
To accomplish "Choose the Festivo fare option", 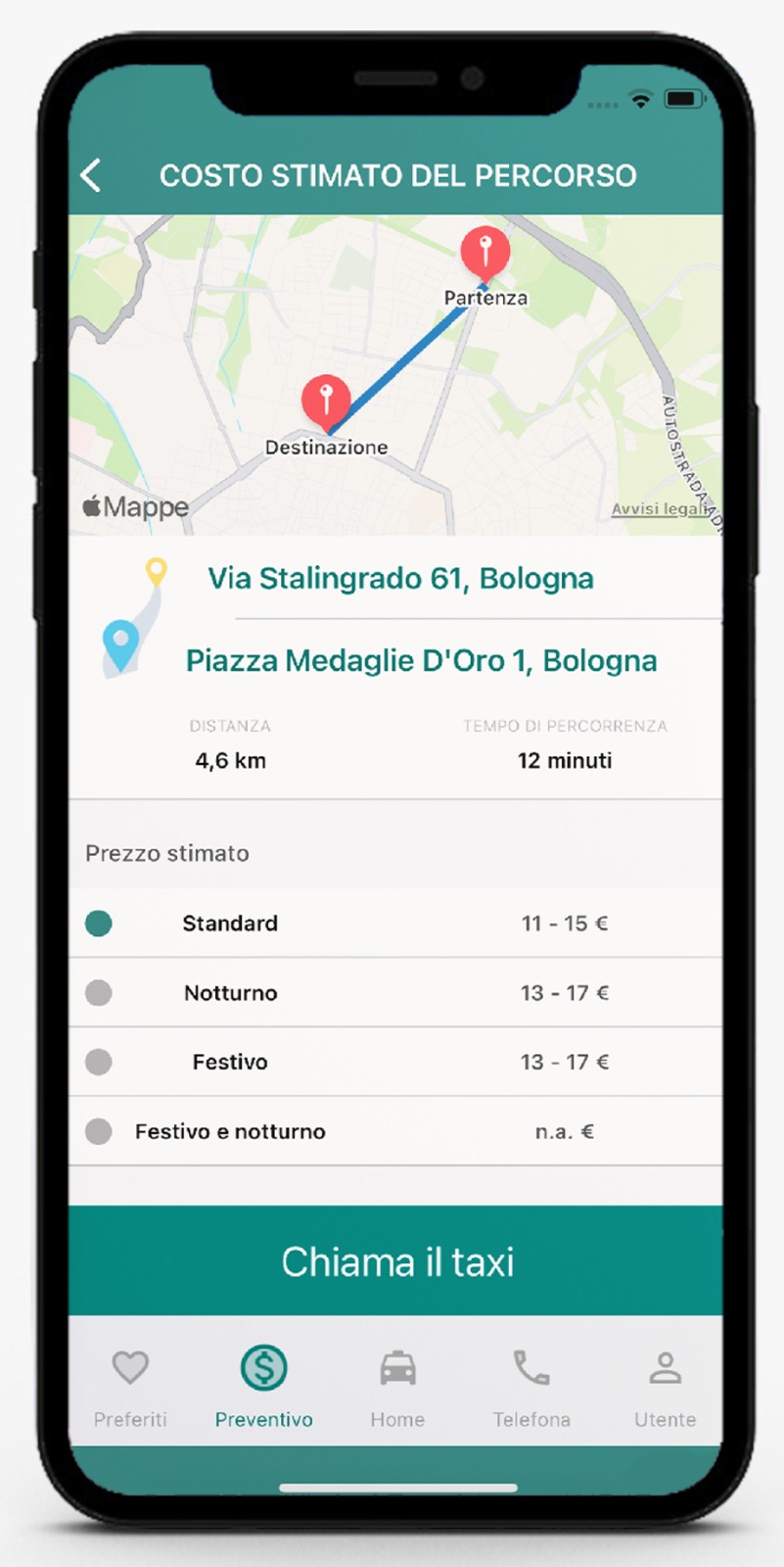I will click(x=99, y=1062).
